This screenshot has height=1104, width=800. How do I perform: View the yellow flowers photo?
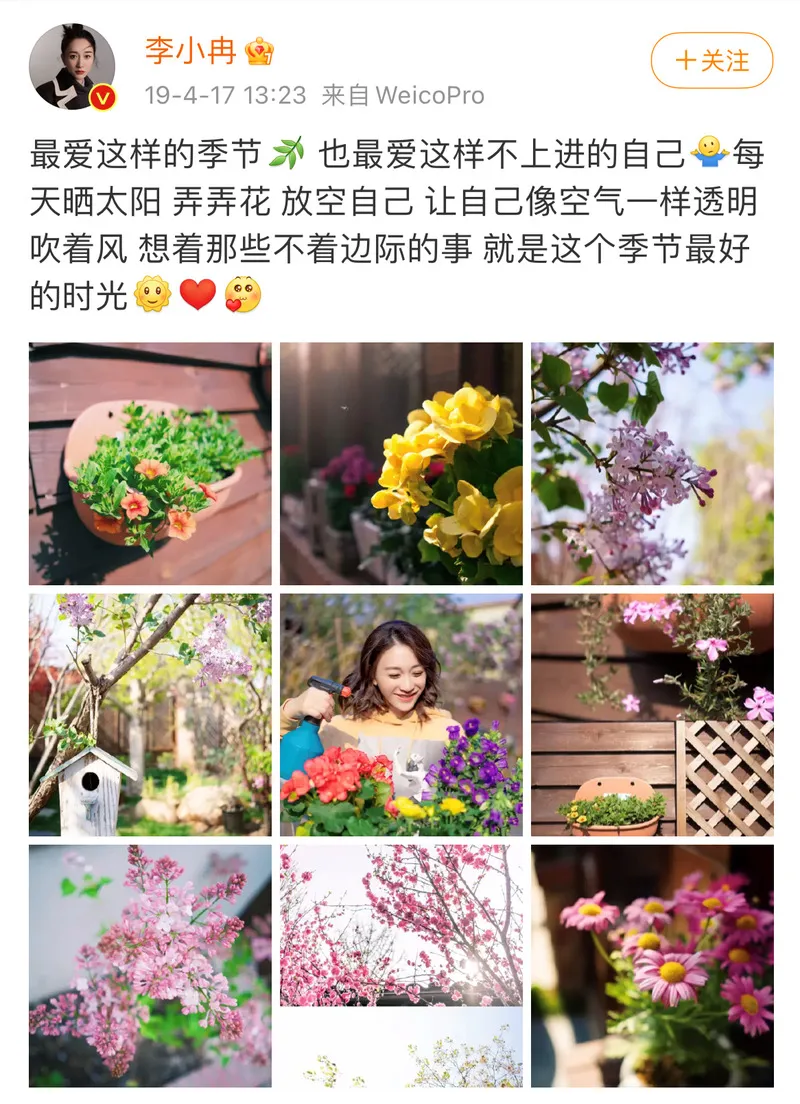coord(401,464)
